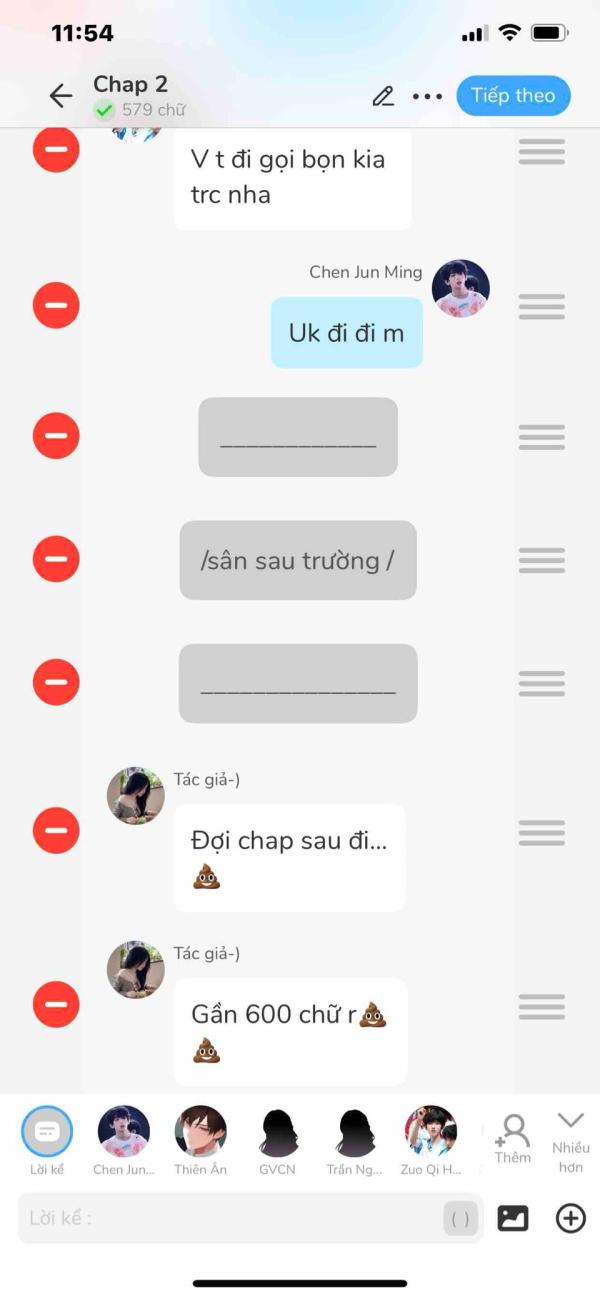Delete the message 'Uk đi đi m'
This screenshot has height=1299, width=600.
[x=56, y=305]
